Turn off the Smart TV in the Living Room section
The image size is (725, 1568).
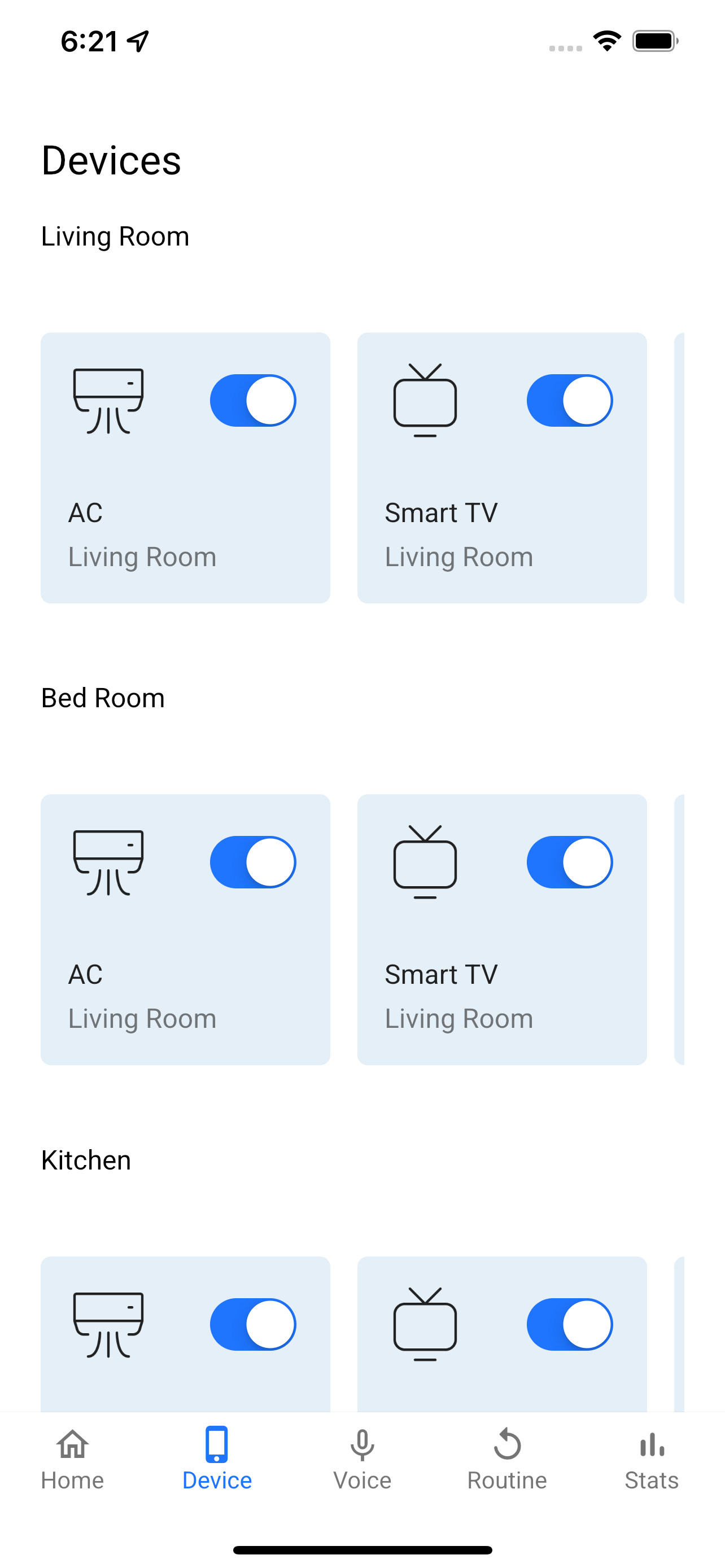pyautogui.click(x=569, y=401)
